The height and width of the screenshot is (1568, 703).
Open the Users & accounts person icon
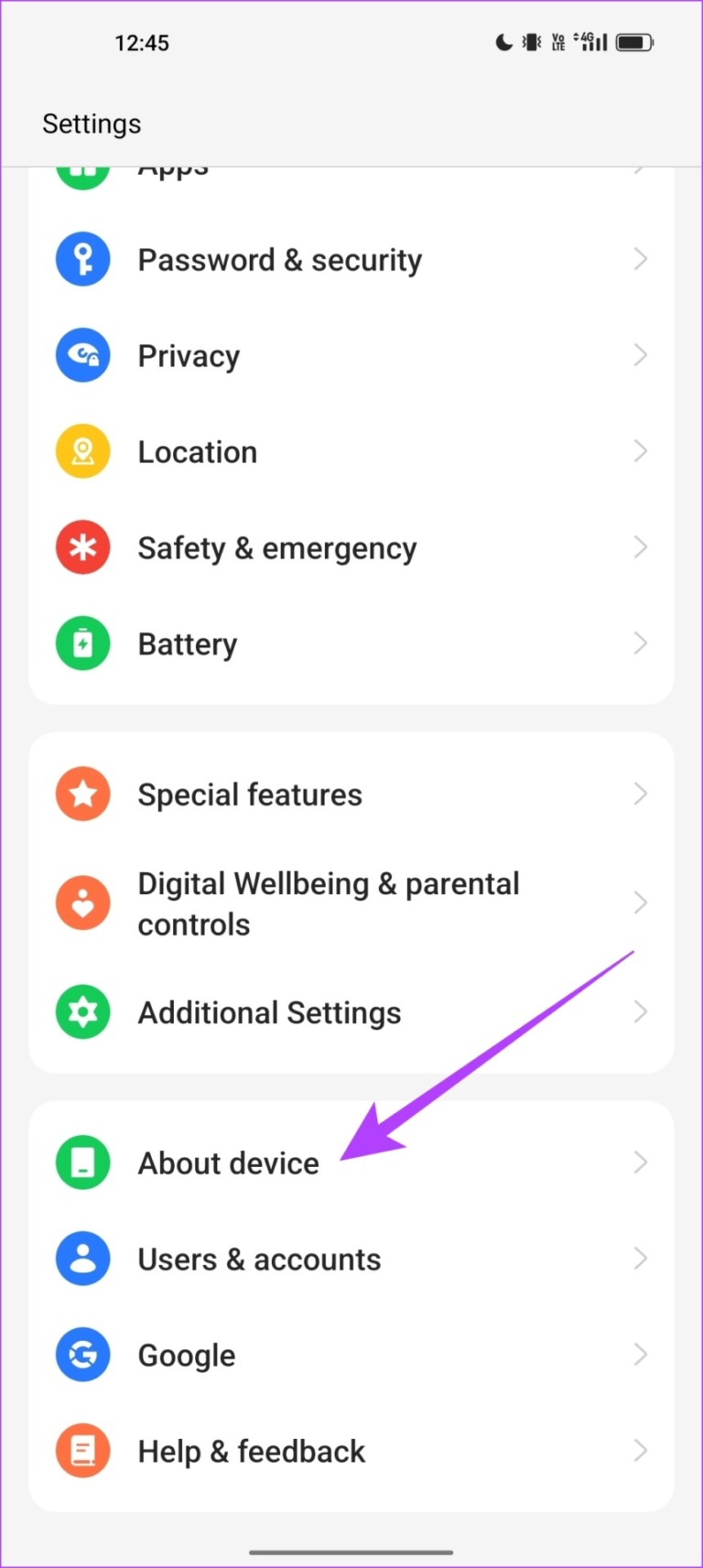82,1259
